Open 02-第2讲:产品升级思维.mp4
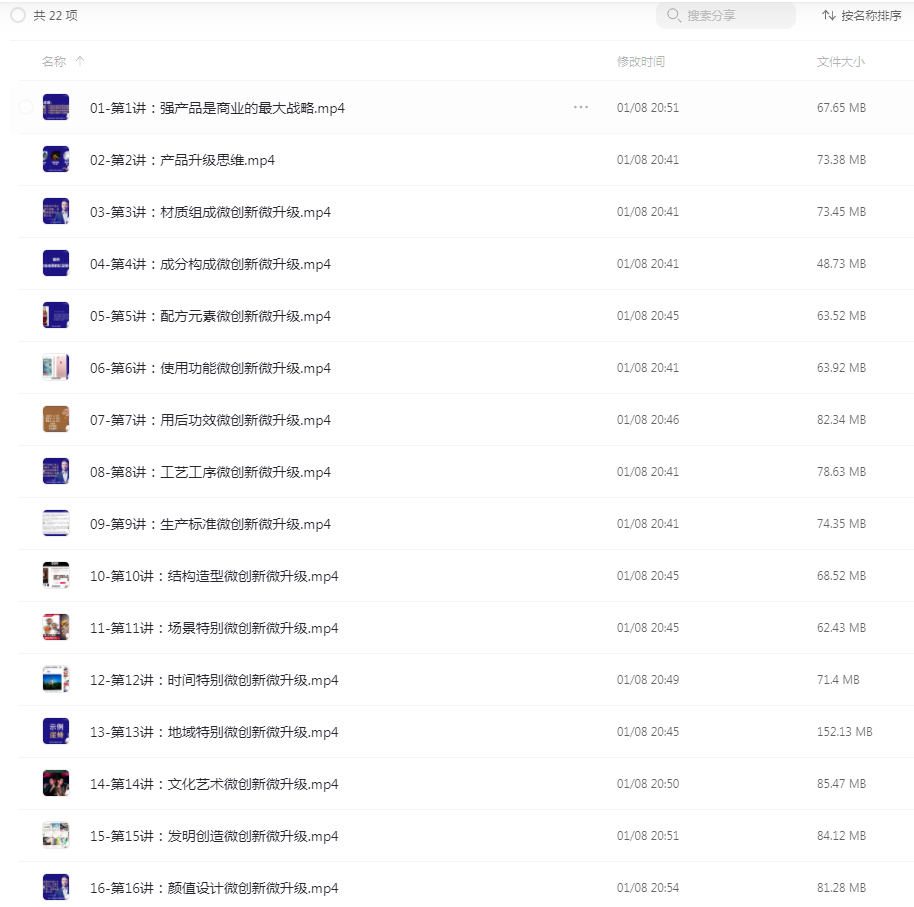 click(x=182, y=160)
